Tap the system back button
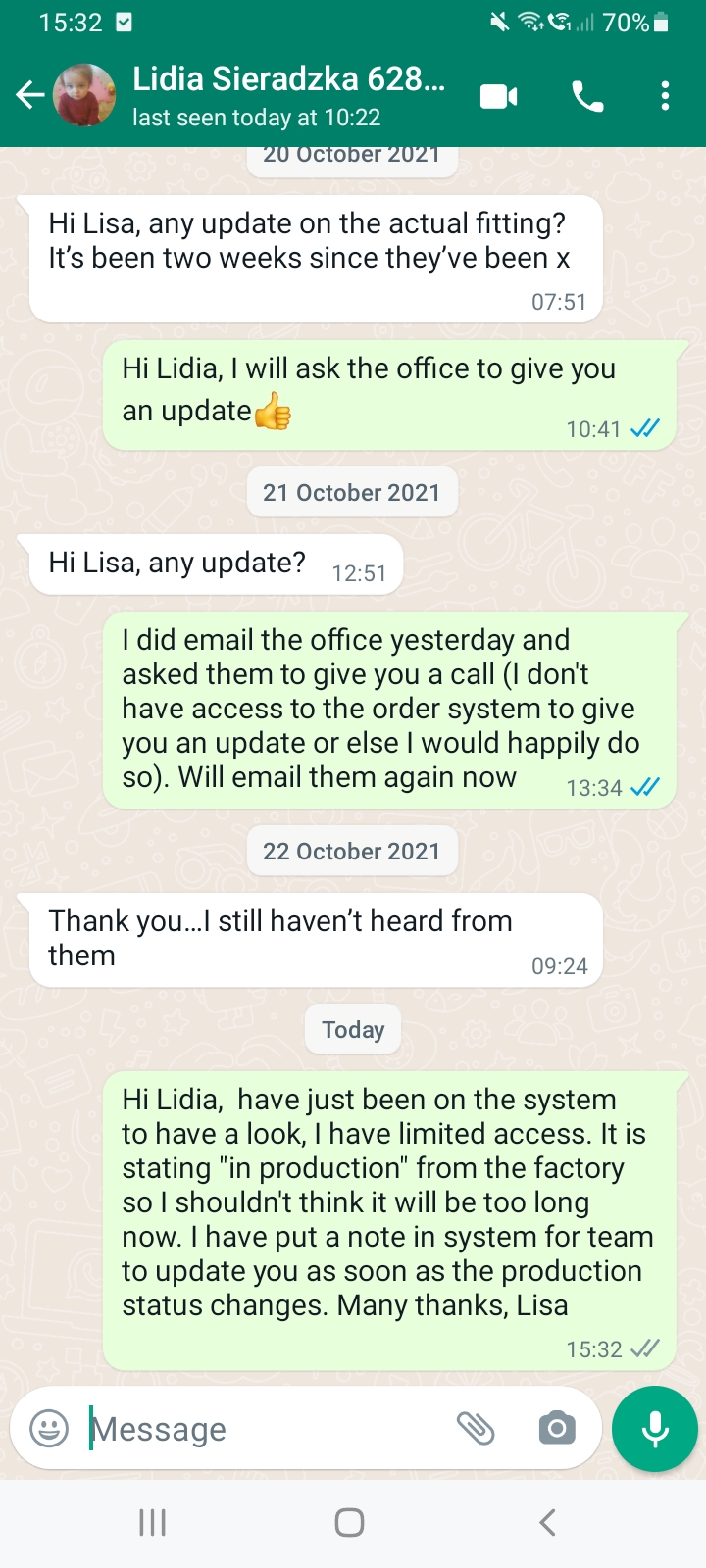This screenshot has height=1568, width=706. click(548, 1522)
